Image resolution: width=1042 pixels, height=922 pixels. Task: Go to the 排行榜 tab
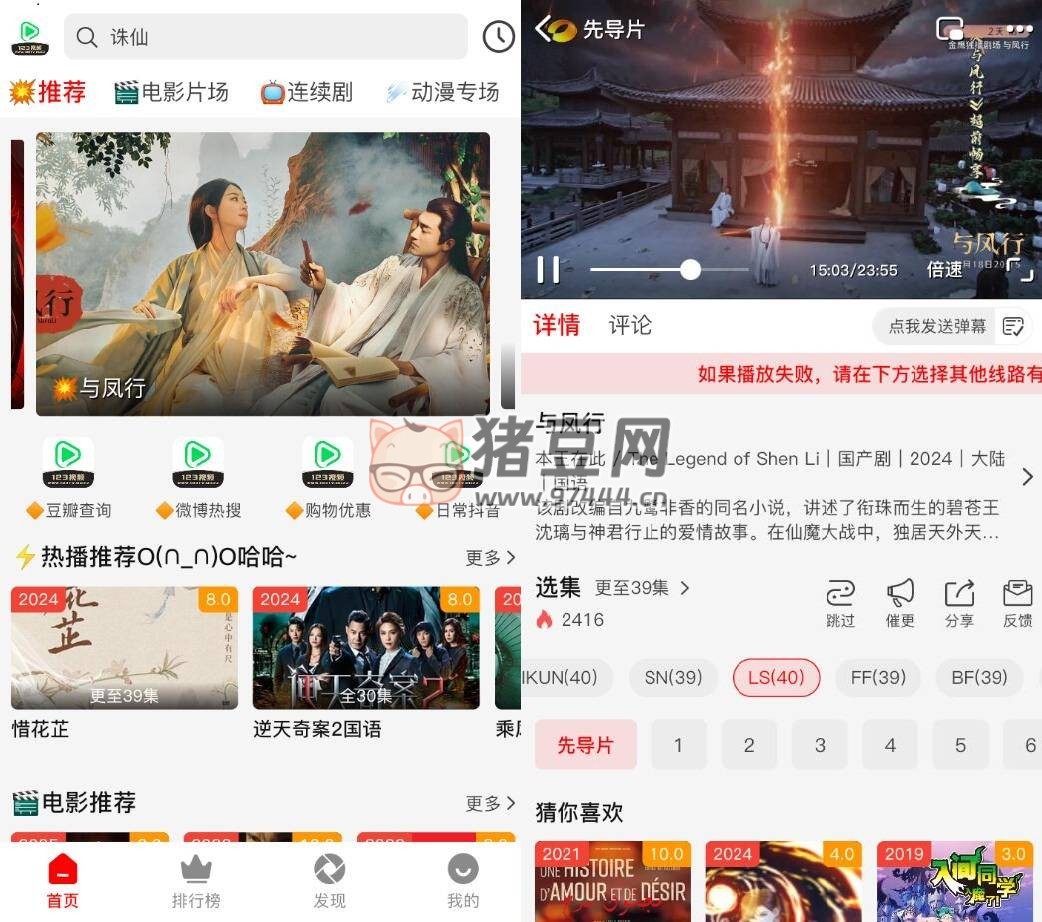click(195, 881)
